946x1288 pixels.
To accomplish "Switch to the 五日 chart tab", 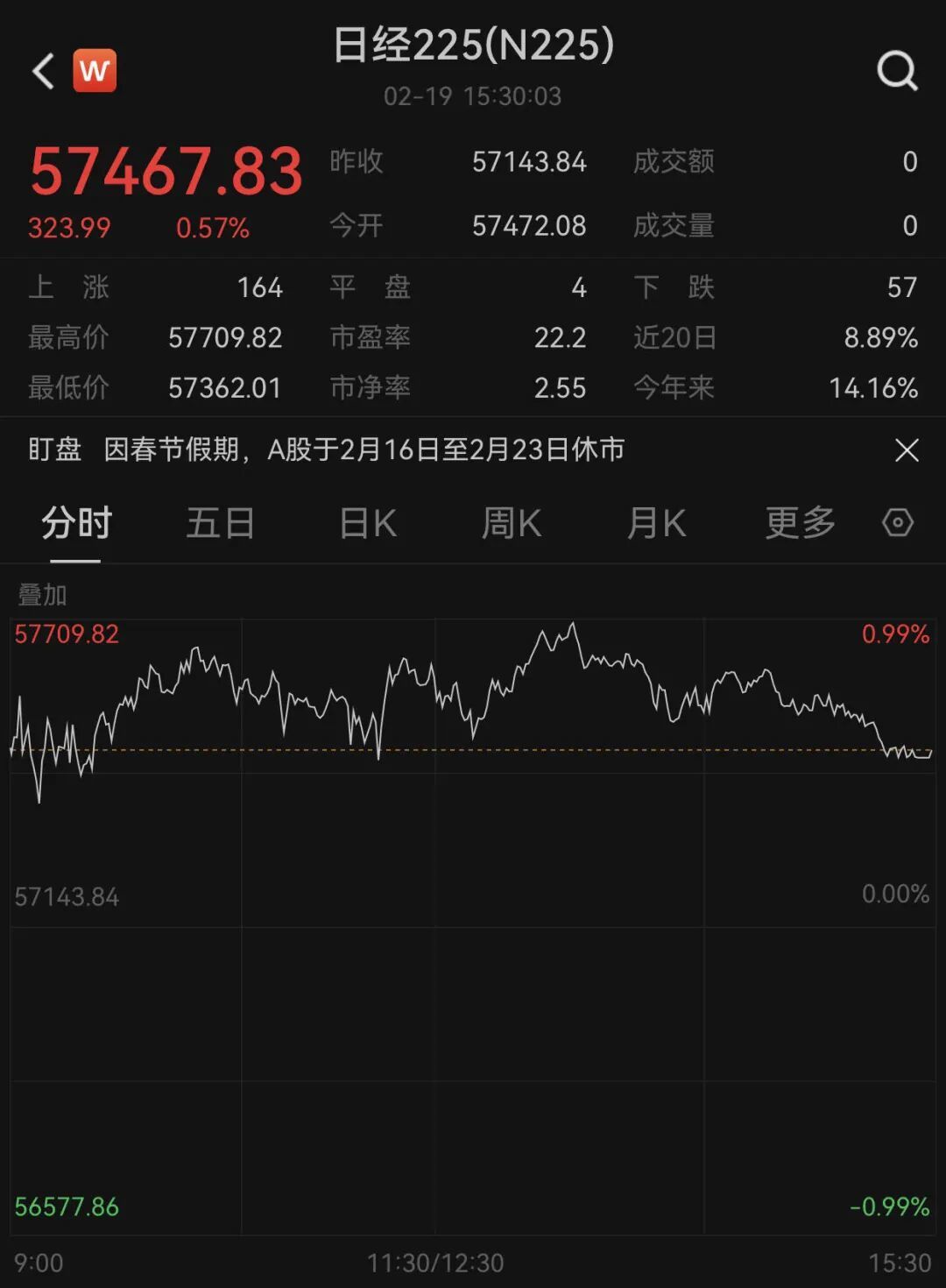I will pos(220,524).
